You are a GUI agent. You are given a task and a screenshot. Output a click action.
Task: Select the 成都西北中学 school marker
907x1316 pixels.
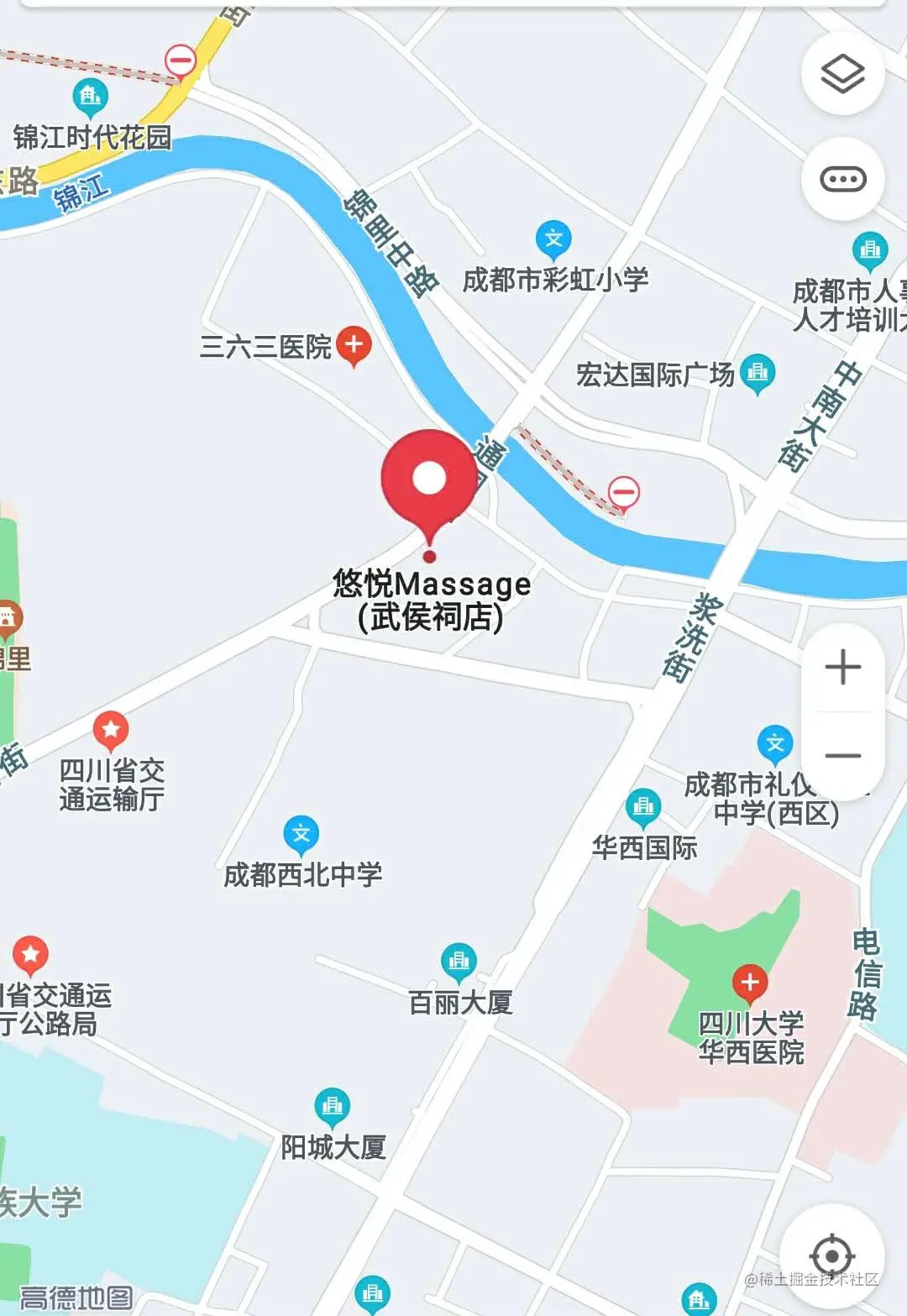coord(301,834)
